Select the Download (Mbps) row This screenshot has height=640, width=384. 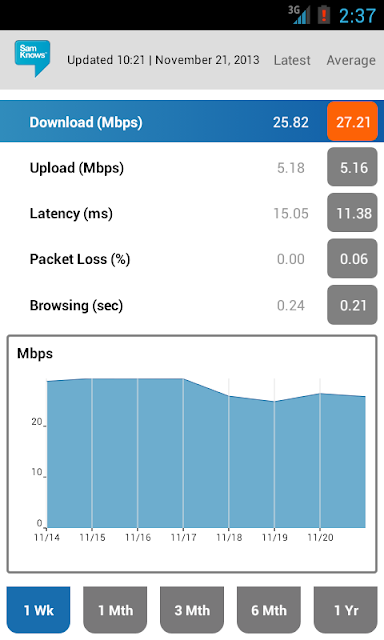click(x=192, y=122)
